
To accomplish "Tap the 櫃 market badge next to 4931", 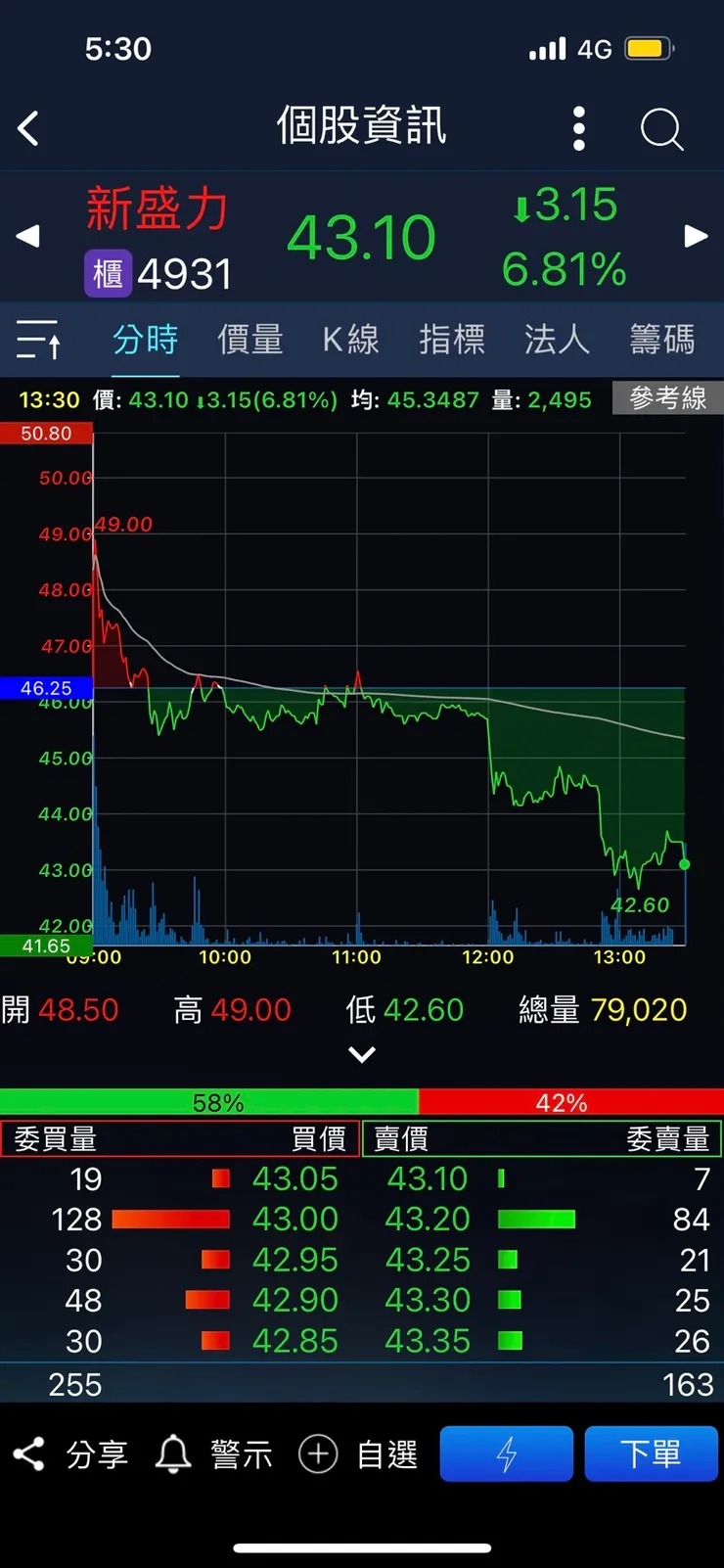I will pyautogui.click(x=108, y=273).
